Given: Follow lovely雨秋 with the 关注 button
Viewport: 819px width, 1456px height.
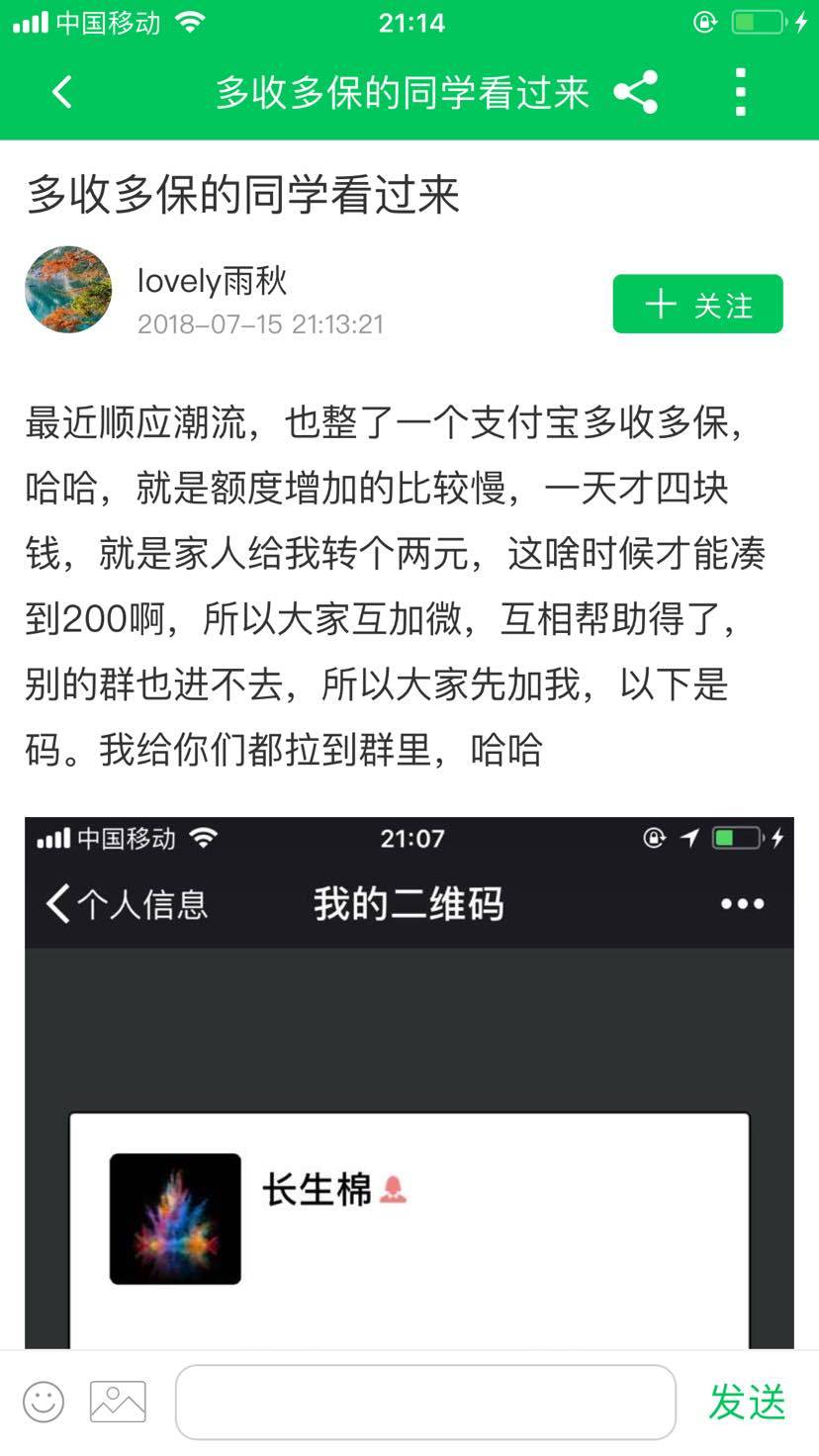Looking at the screenshot, I should pyautogui.click(x=697, y=305).
